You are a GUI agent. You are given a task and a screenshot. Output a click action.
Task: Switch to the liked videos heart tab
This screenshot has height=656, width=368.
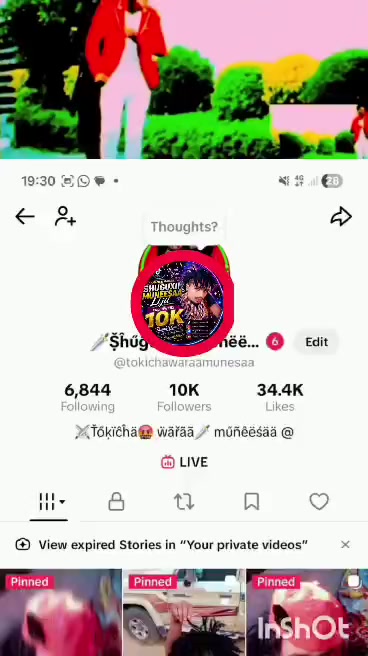click(319, 501)
